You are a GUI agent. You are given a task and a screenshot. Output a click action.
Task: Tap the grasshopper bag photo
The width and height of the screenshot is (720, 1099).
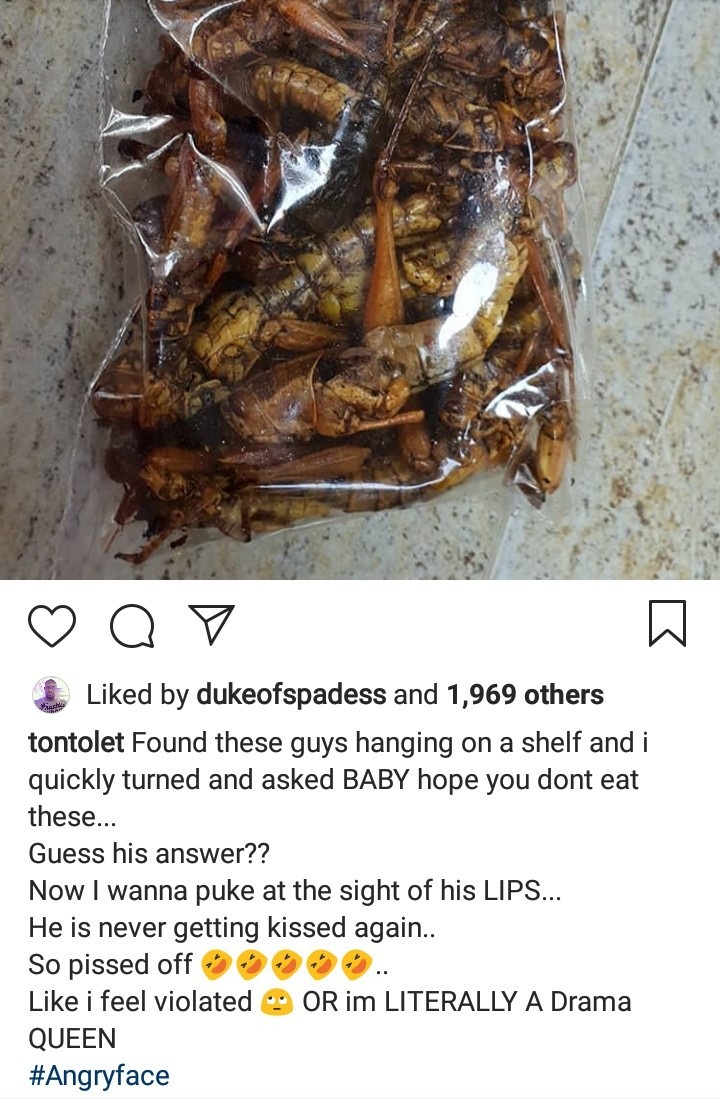point(360,290)
